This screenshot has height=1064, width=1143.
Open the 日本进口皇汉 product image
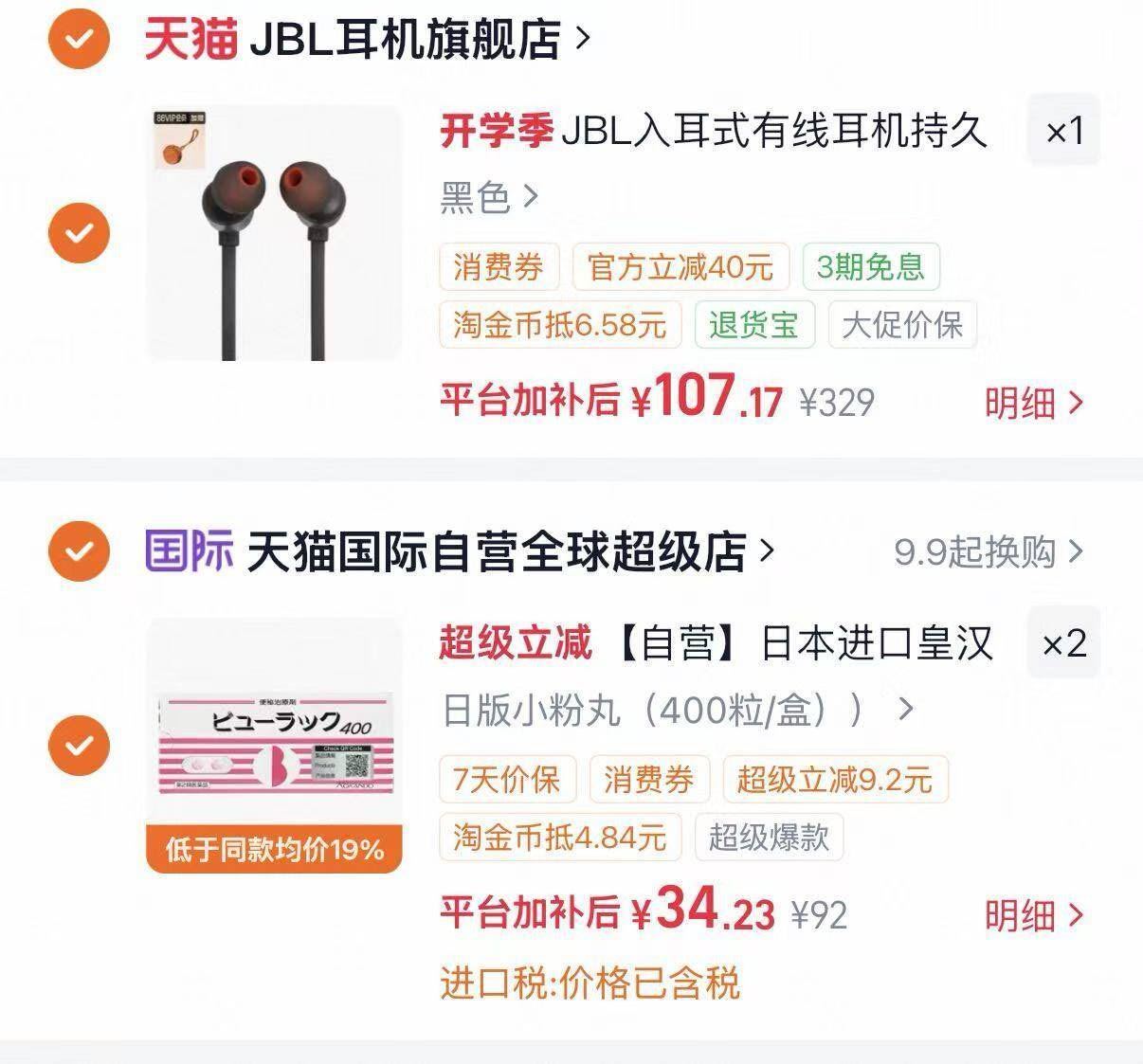tap(274, 746)
